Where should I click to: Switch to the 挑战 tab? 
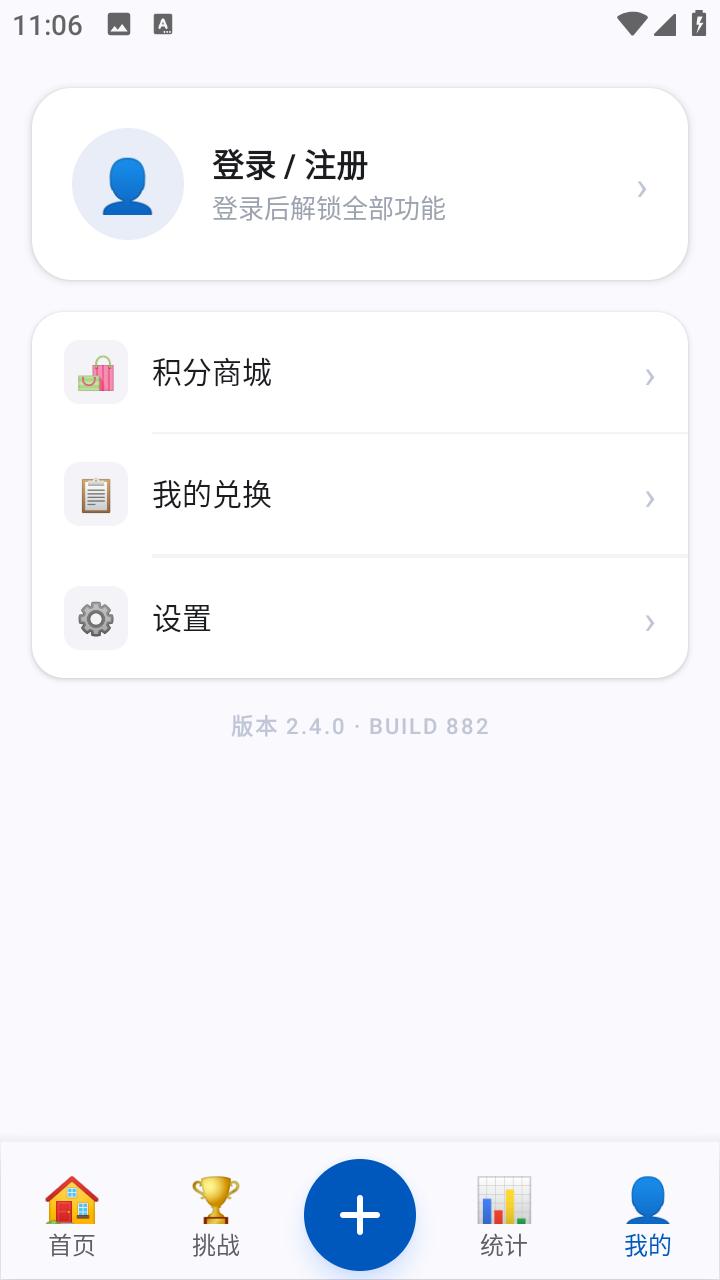pyautogui.click(x=216, y=1214)
